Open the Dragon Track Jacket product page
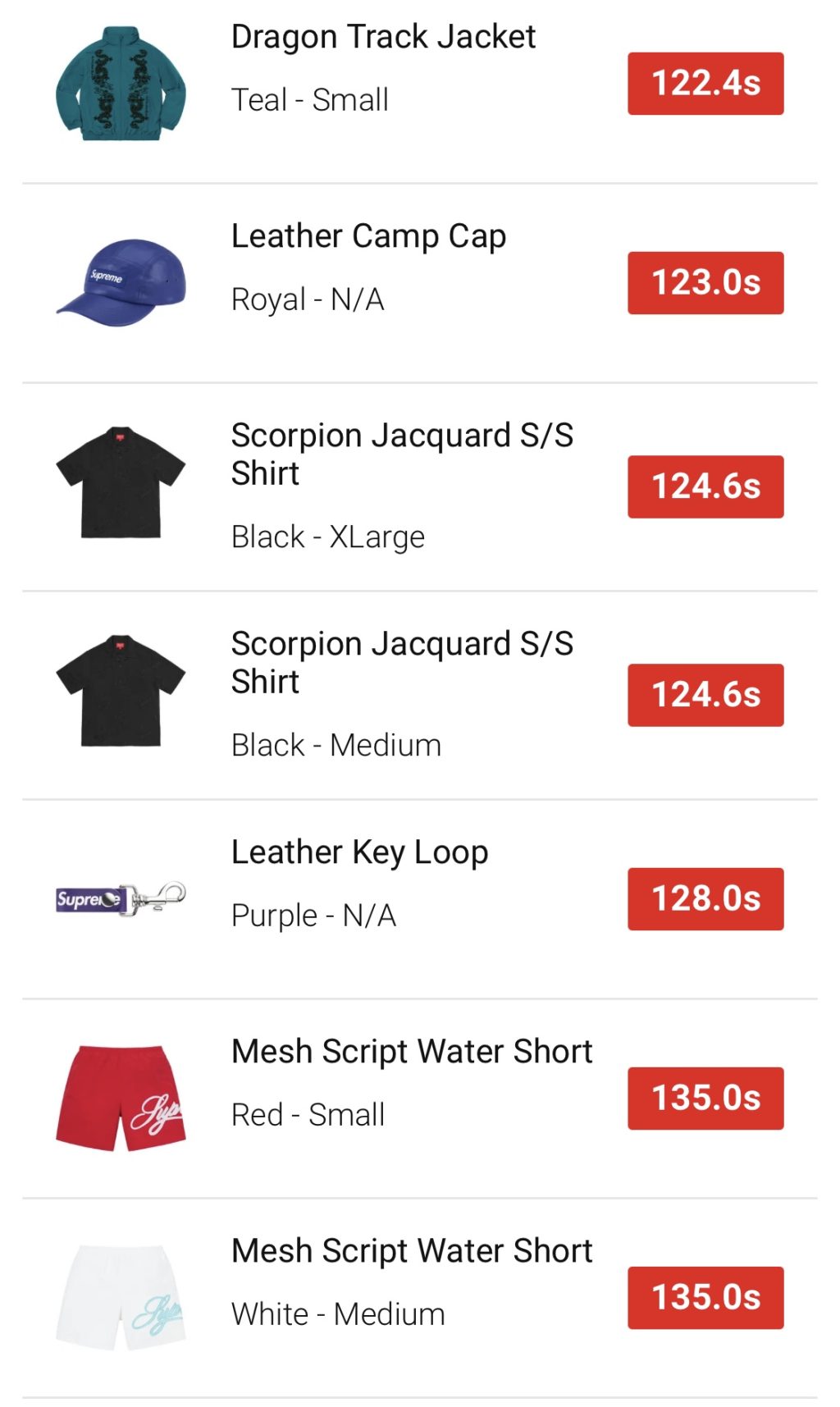The image size is (840, 1407). click(x=382, y=36)
